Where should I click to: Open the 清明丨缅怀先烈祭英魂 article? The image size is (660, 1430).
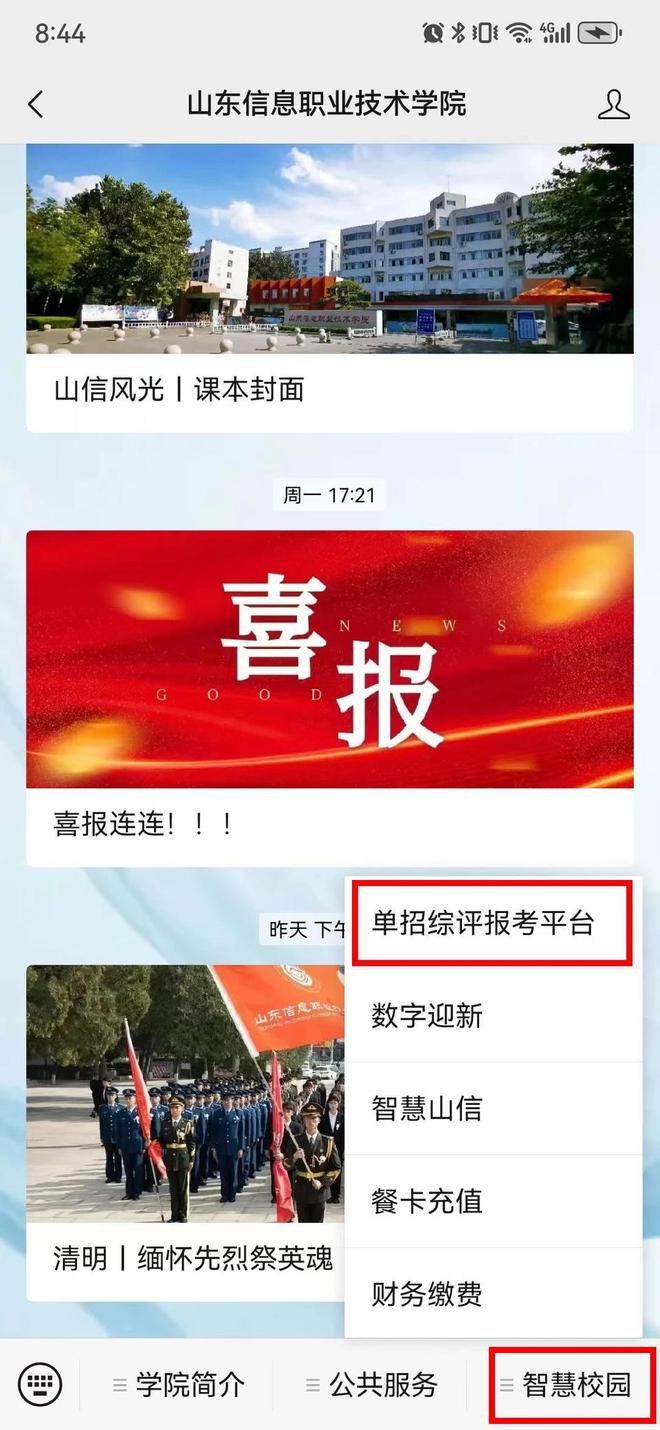pyautogui.click(x=190, y=1257)
